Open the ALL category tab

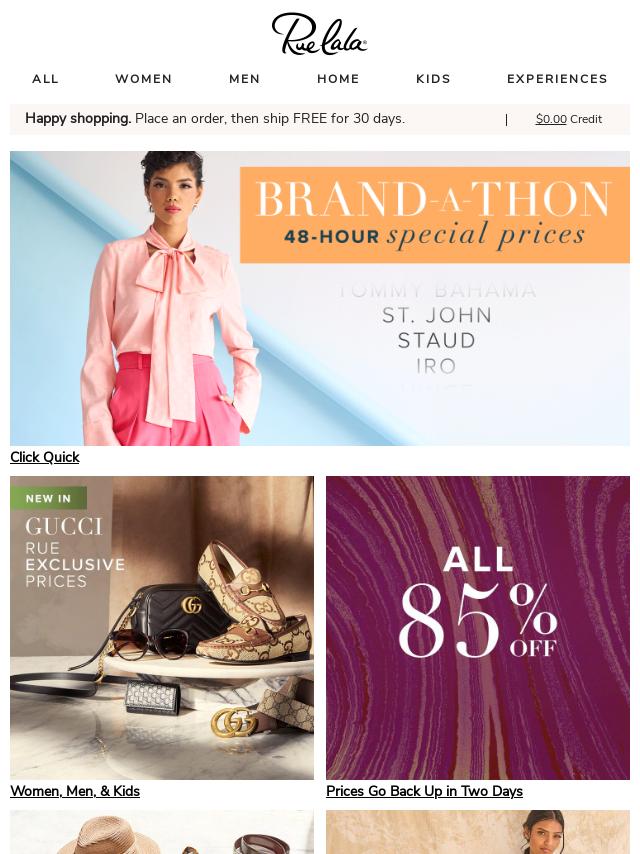pyautogui.click(x=45, y=79)
